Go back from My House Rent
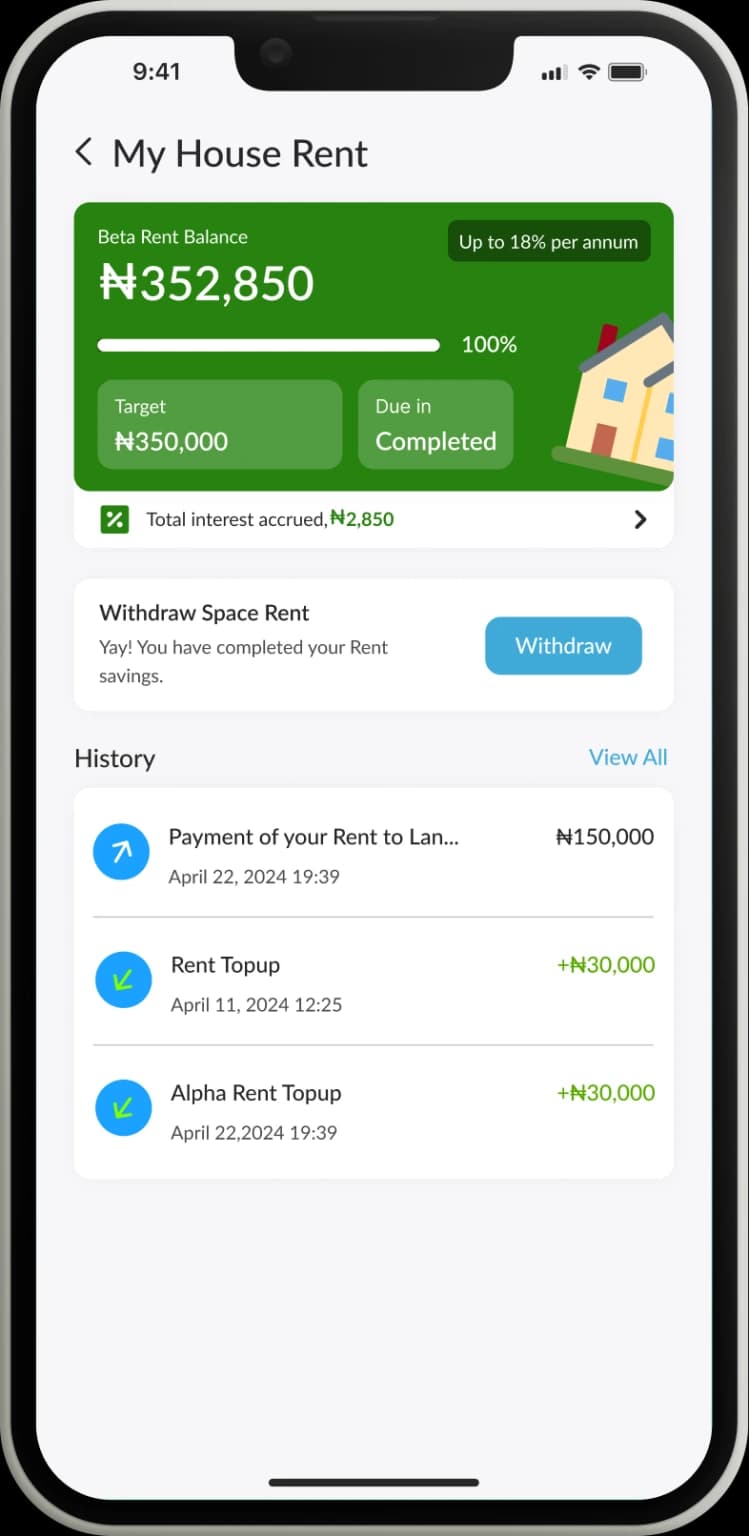Screen dimensions: 749x1536 click(84, 153)
